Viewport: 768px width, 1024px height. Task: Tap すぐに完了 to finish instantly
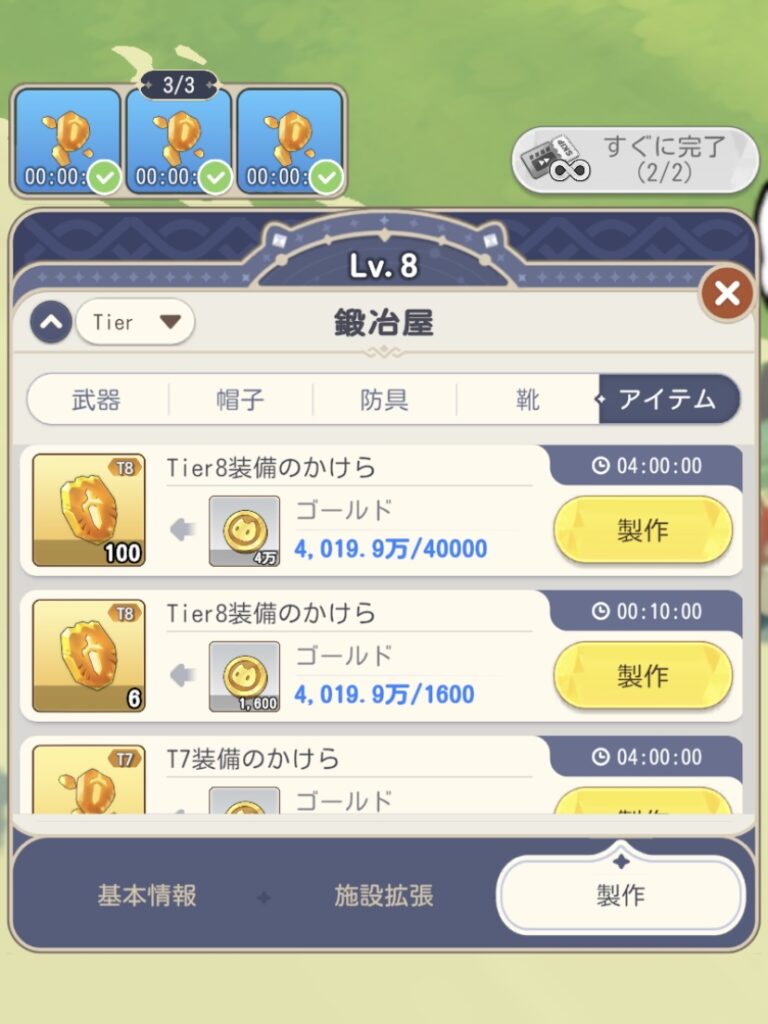(x=636, y=159)
